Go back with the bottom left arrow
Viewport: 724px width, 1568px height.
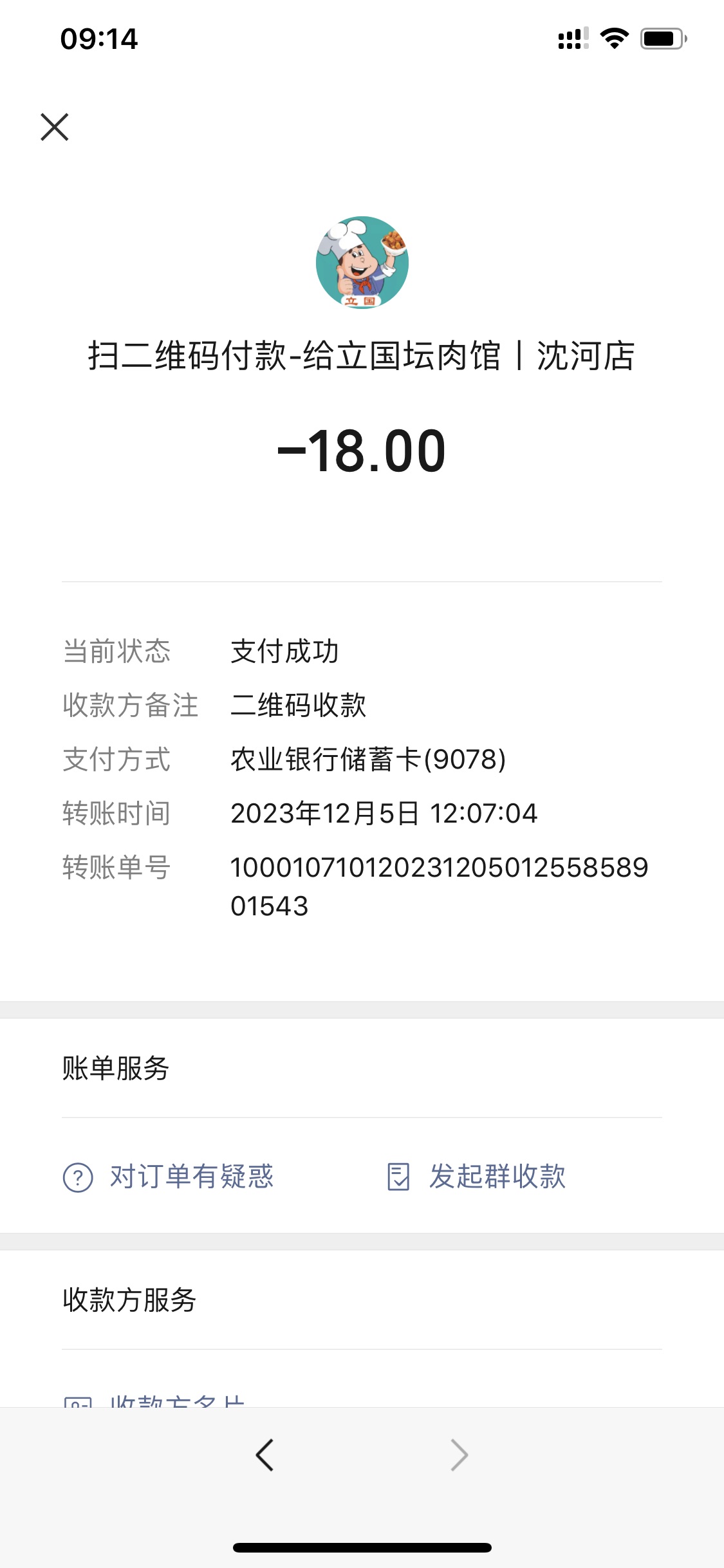(x=265, y=1455)
